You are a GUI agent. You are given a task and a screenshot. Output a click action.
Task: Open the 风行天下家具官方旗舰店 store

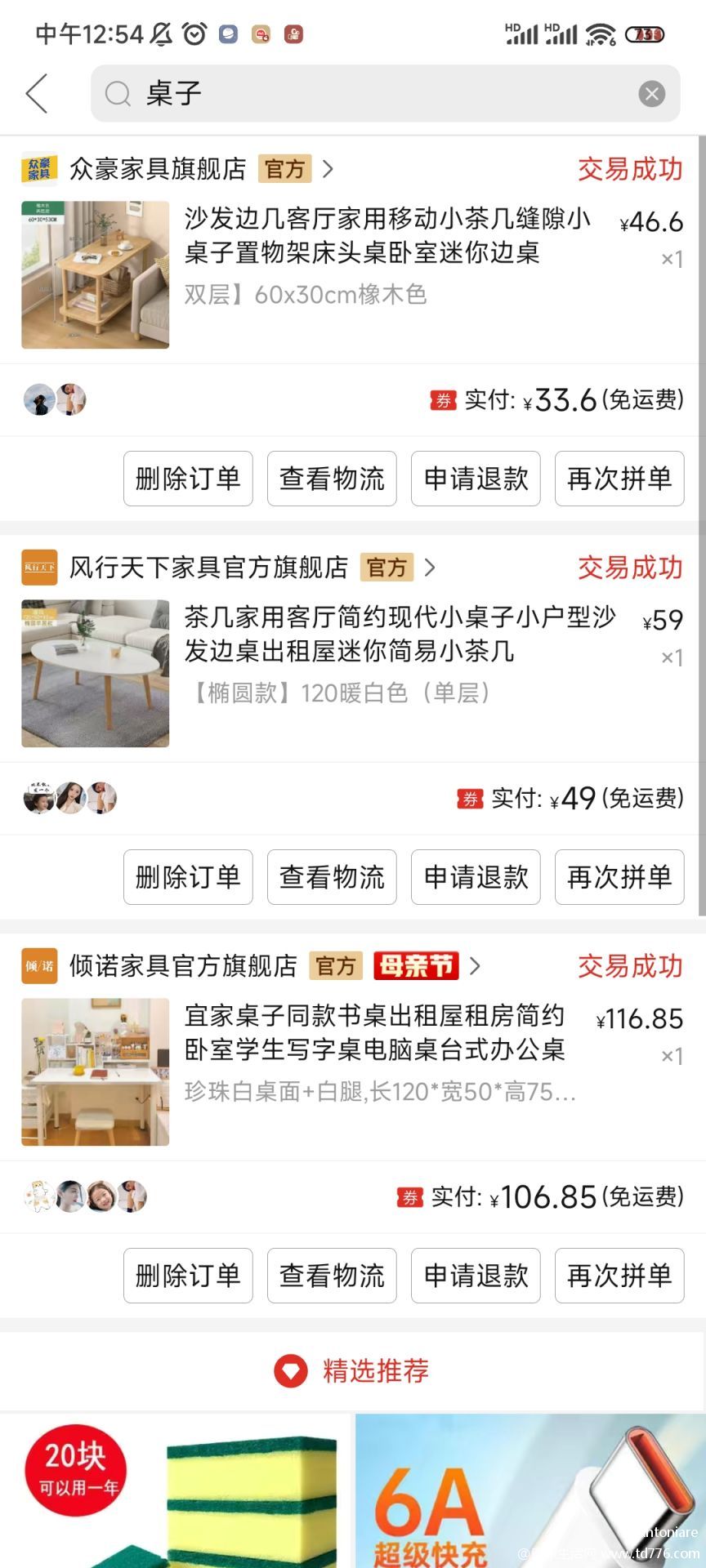coord(229,568)
